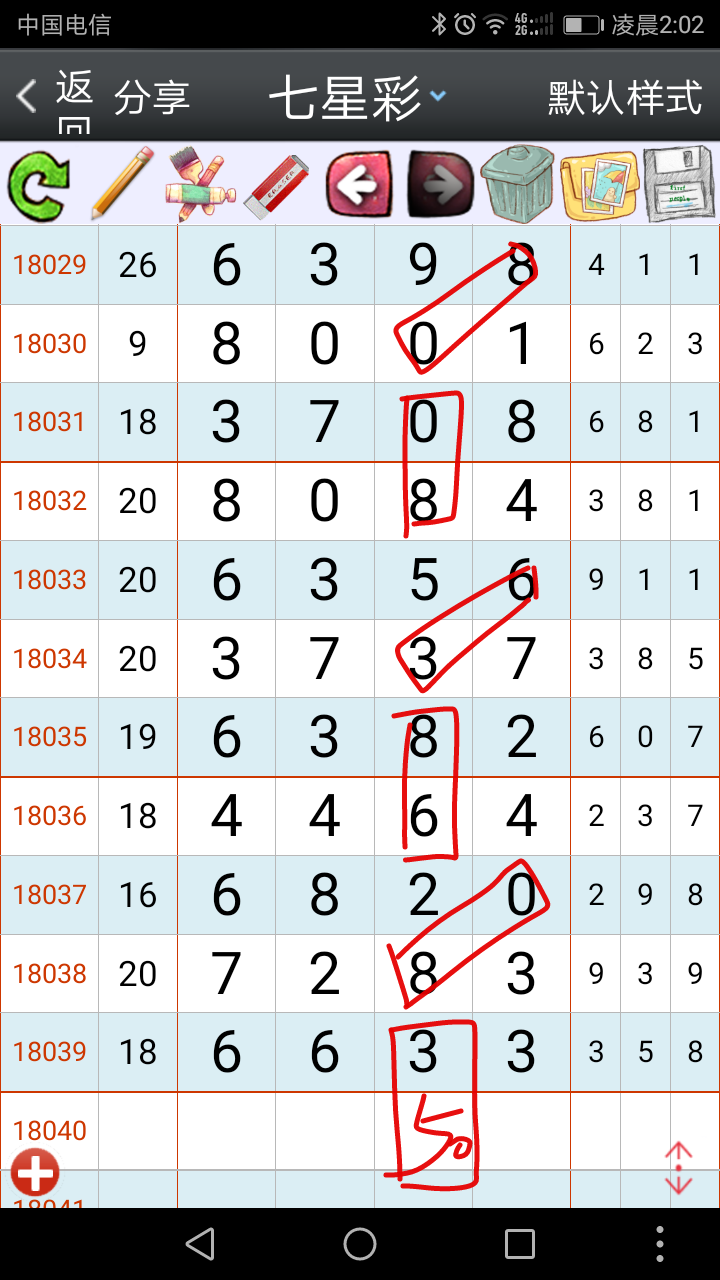Viewport: 720px width, 1280px height.
Task: Redo the drawing stroke
Action: (441, 184)
